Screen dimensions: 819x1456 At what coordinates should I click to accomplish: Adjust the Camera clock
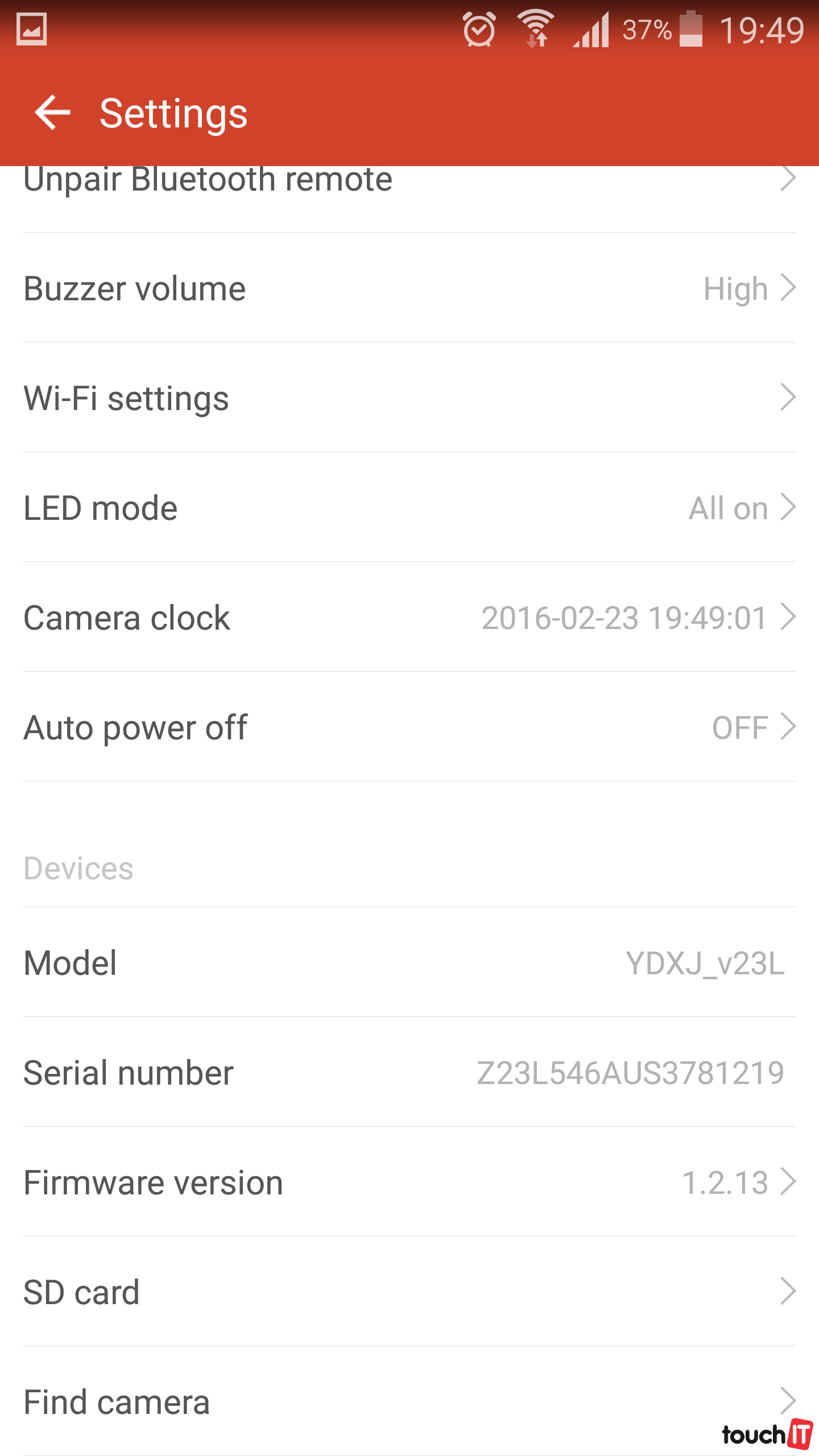tap(409, 617)
